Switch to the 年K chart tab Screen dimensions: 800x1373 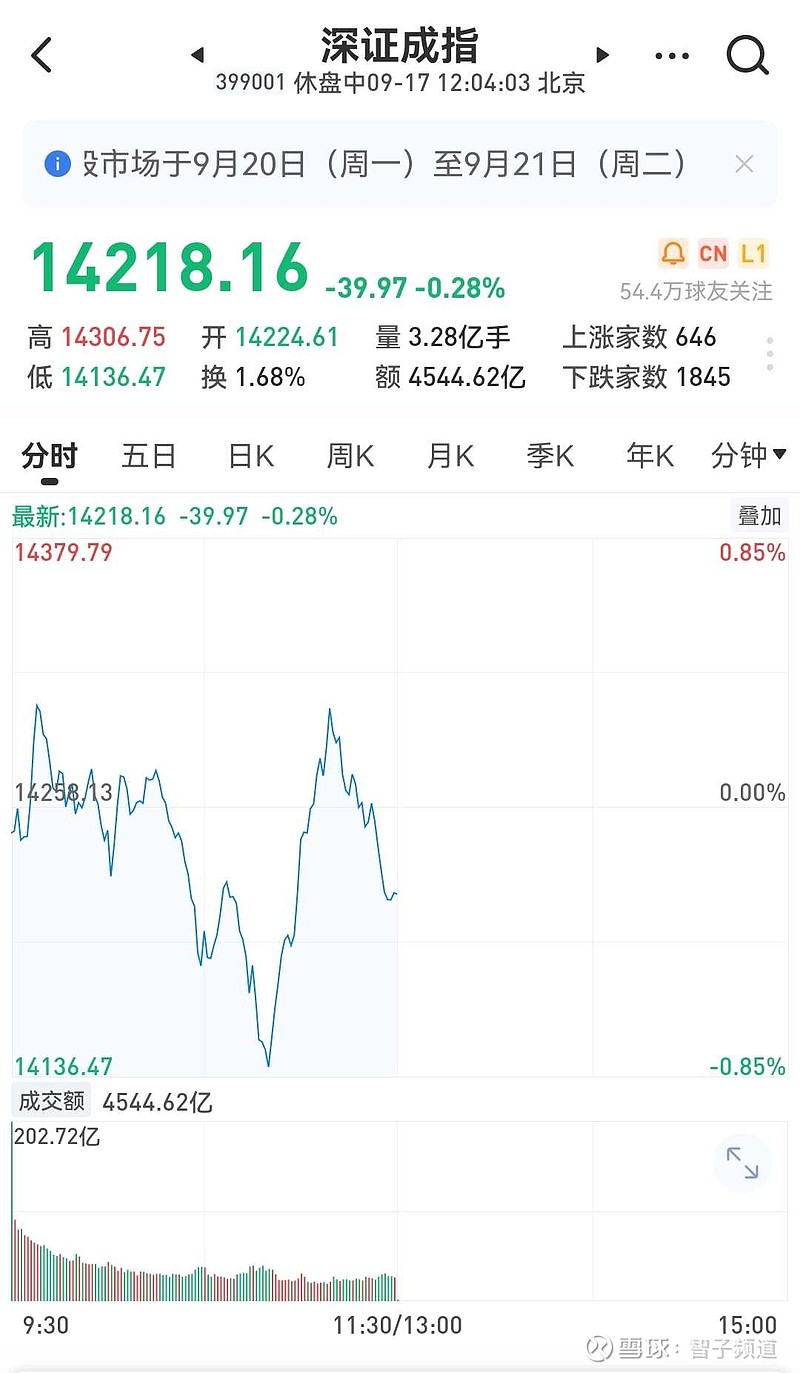click(x=650, y=456)
